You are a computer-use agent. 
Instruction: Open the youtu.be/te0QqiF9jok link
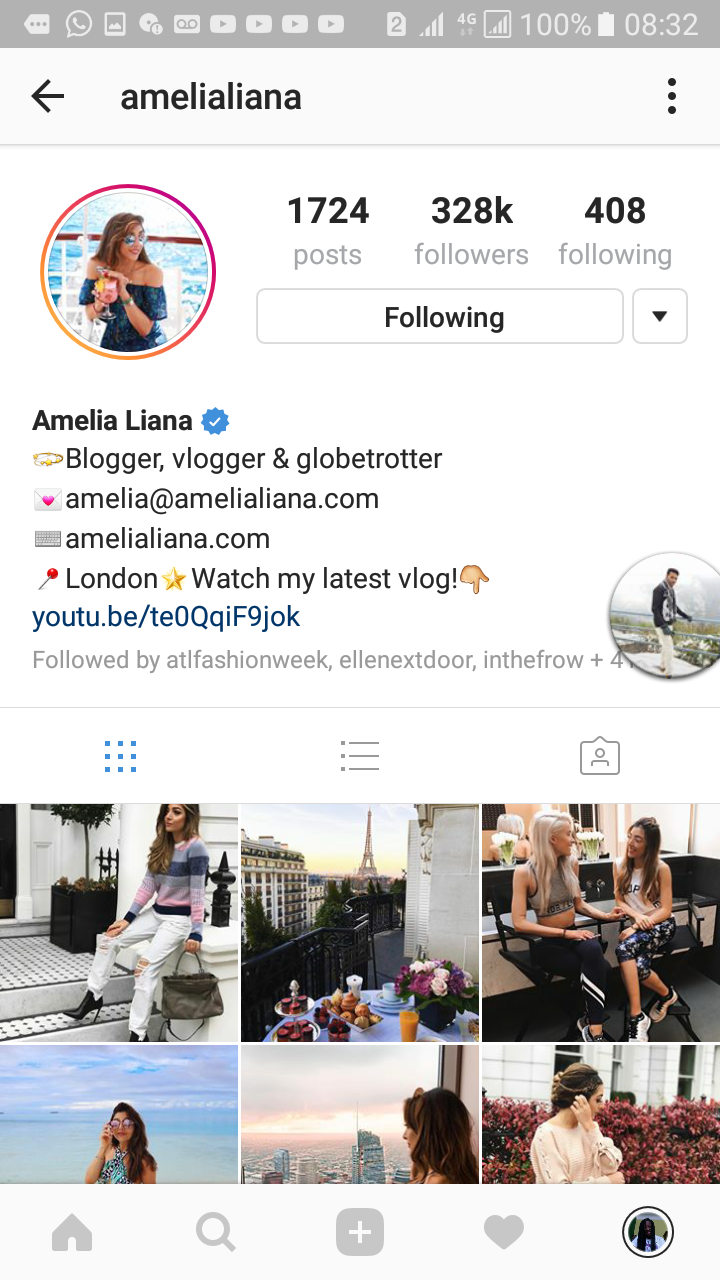pyautogui.click(x=166, y=617)
